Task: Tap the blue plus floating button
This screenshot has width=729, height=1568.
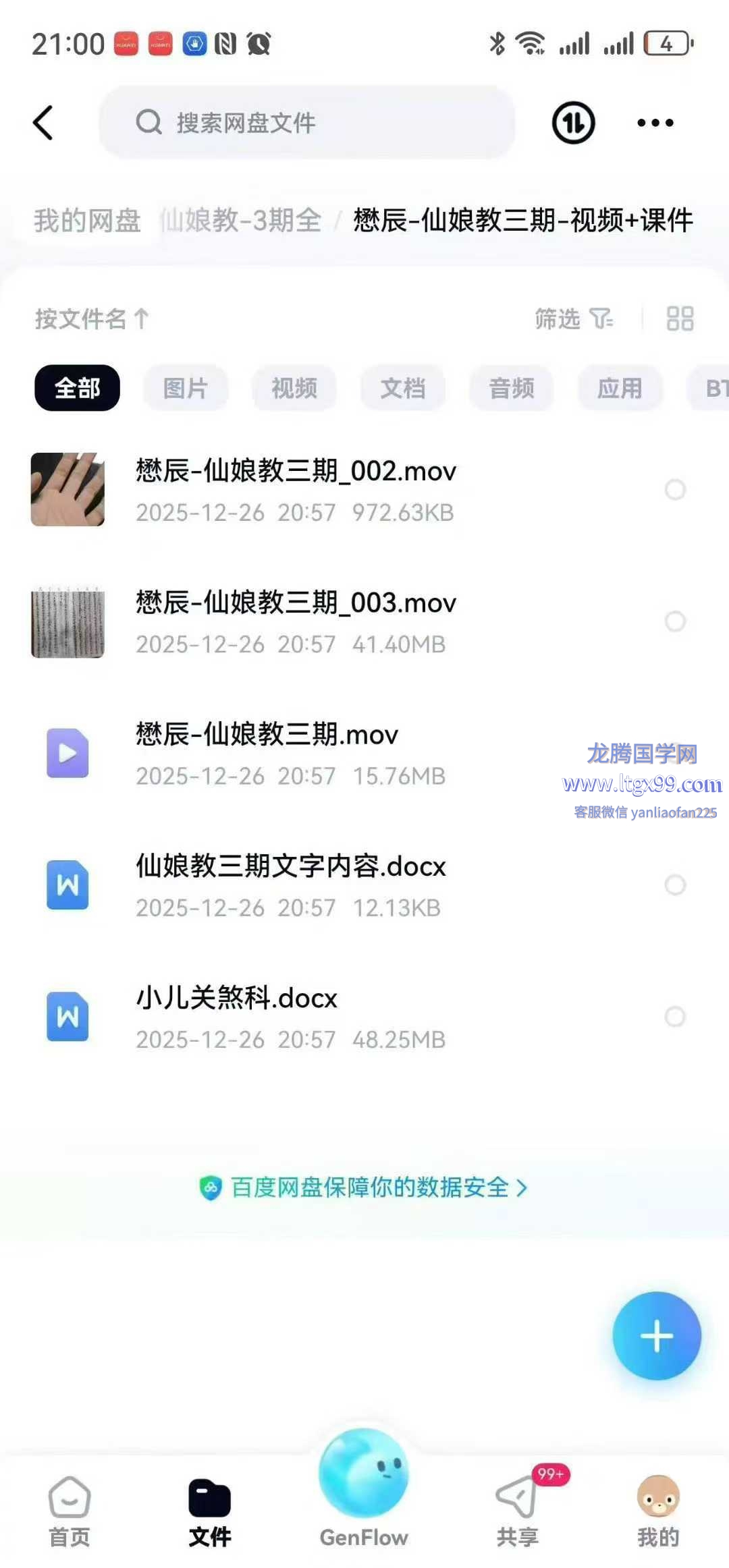Action: pyautogui.click(x=656, y=1336)
